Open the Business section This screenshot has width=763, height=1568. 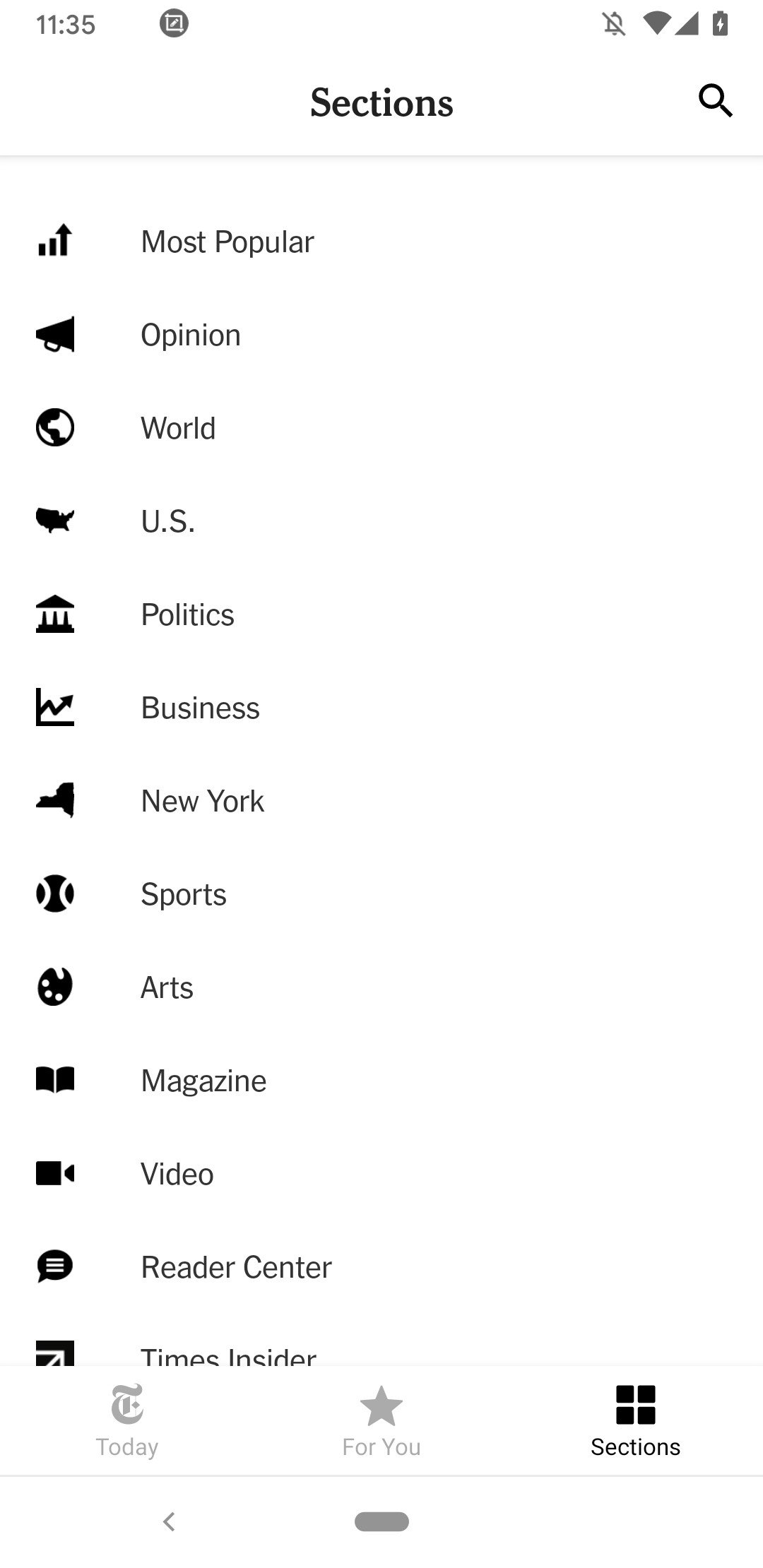381,708
